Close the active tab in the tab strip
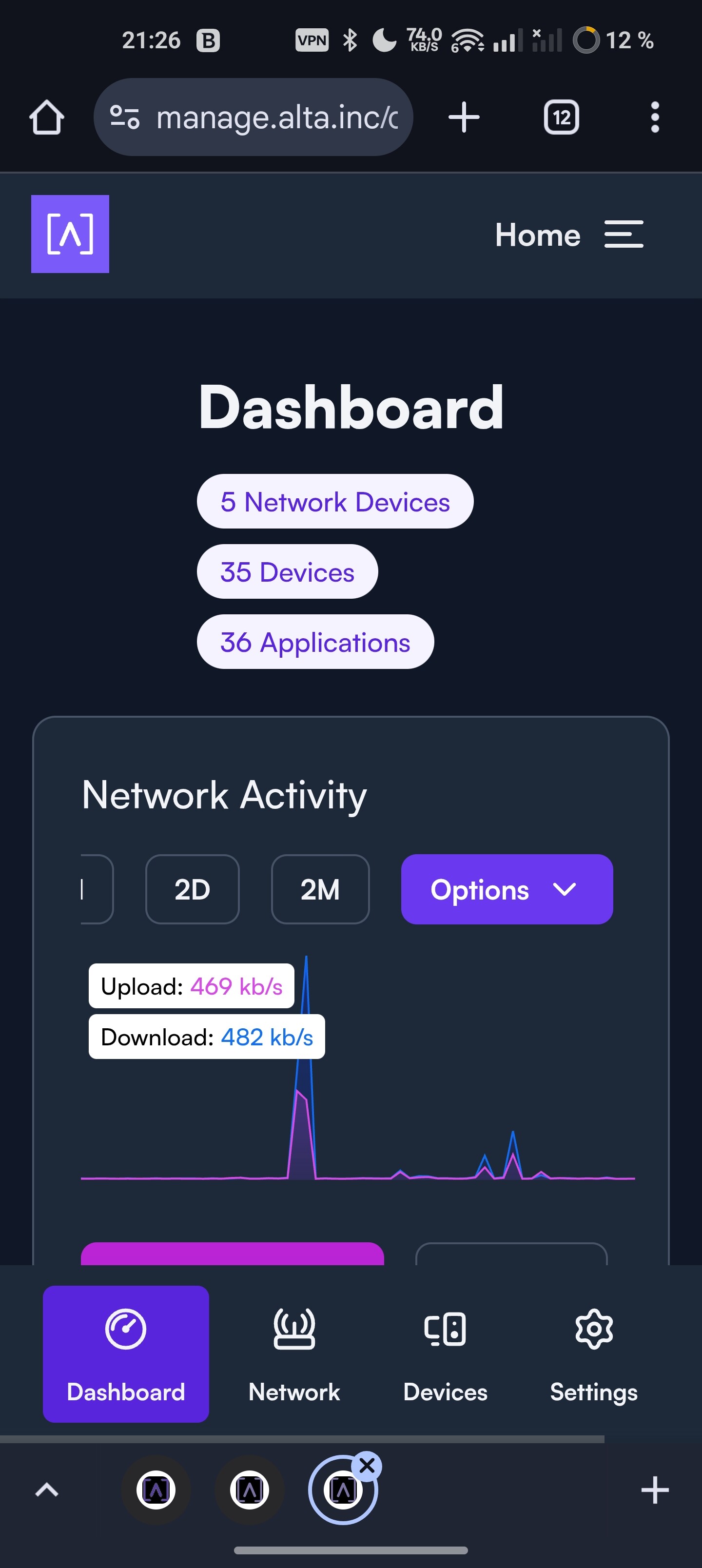The image size is (702, 1568). [x=367, y=1467]
